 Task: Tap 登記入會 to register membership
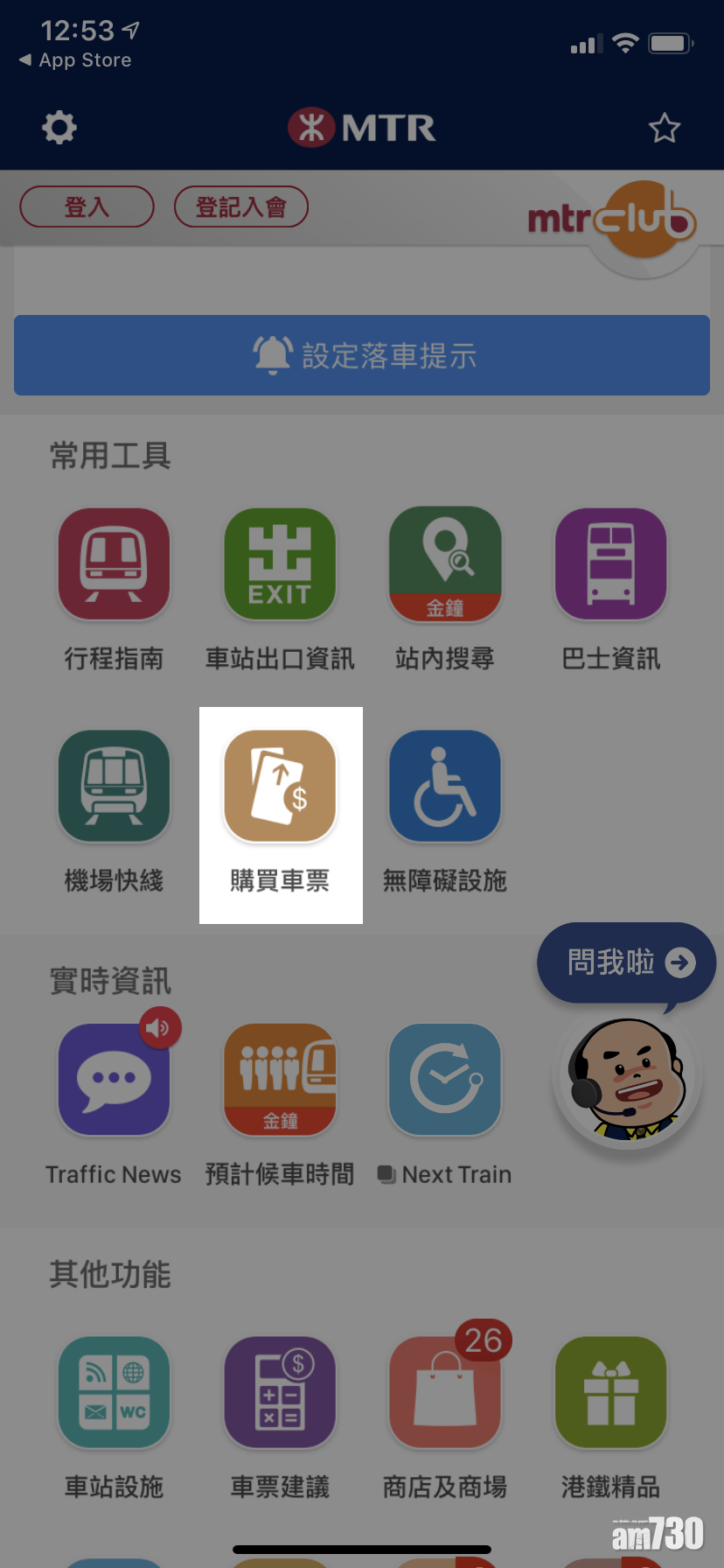click(240, 207)
